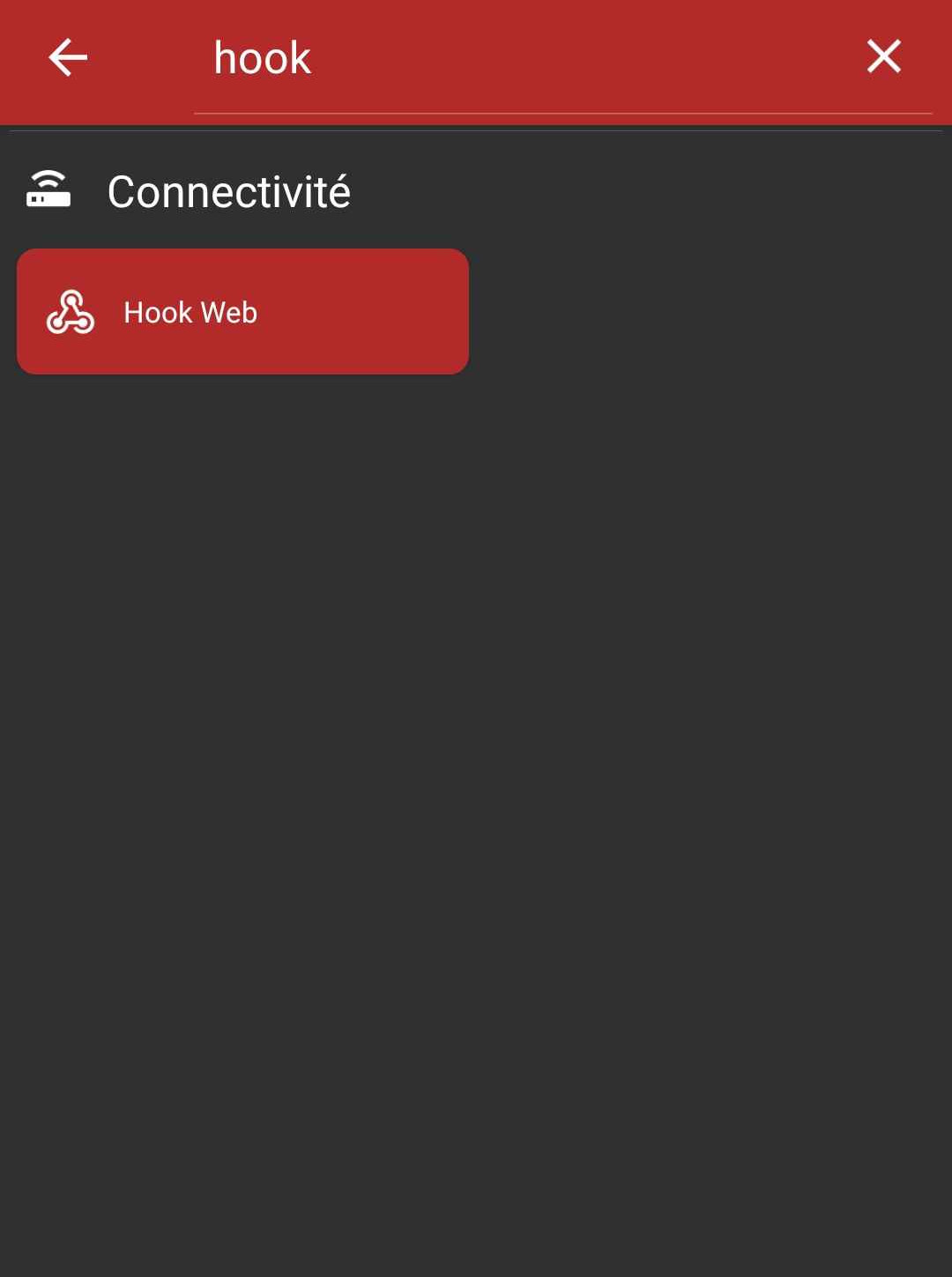This screenshot has height=1277, width=952.
Task: Clear the search text with X
Action: [x=883, y=56]
